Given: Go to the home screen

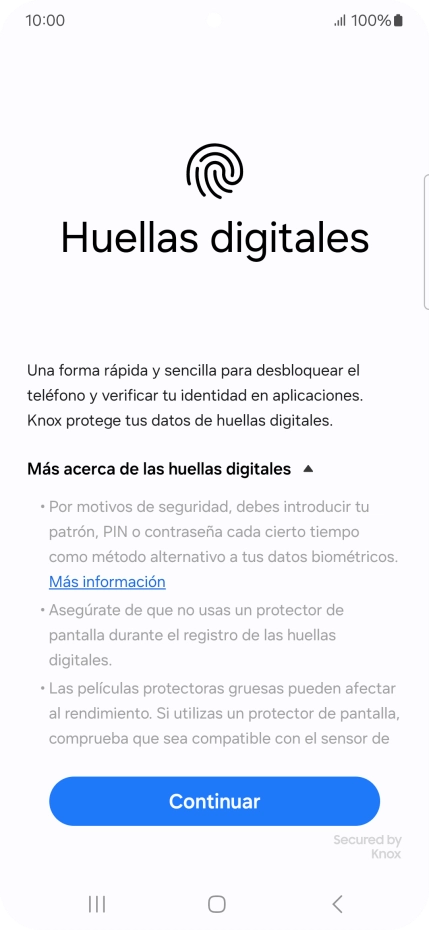Looking at the screenshot, I should 217,904.
